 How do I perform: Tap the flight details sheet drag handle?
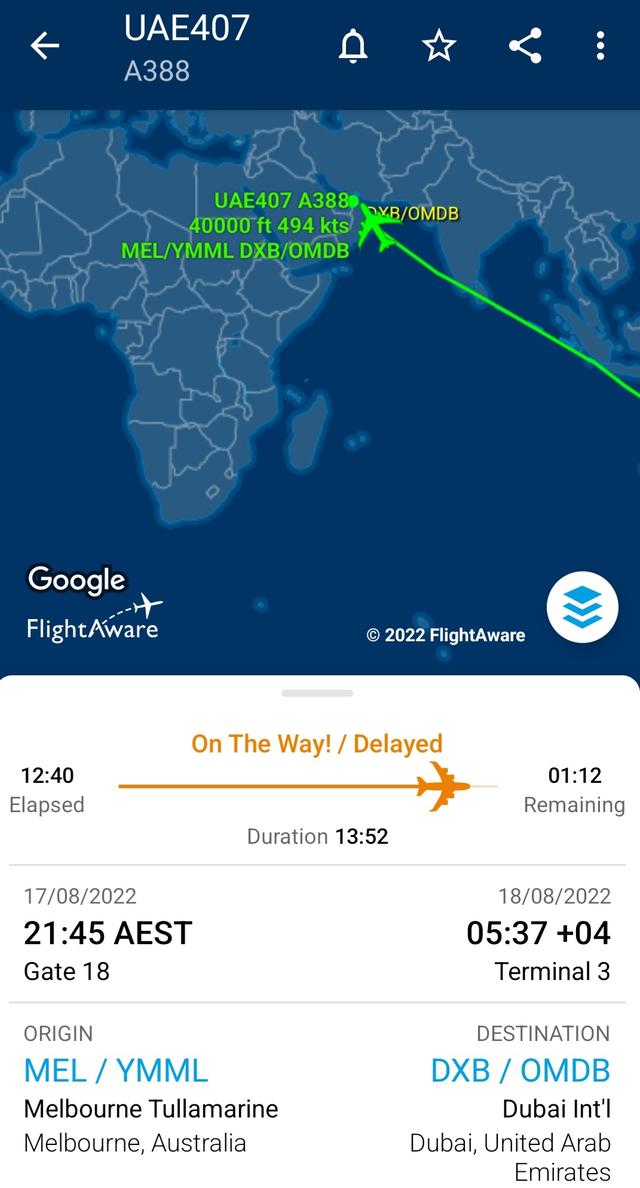click(317, 692)
